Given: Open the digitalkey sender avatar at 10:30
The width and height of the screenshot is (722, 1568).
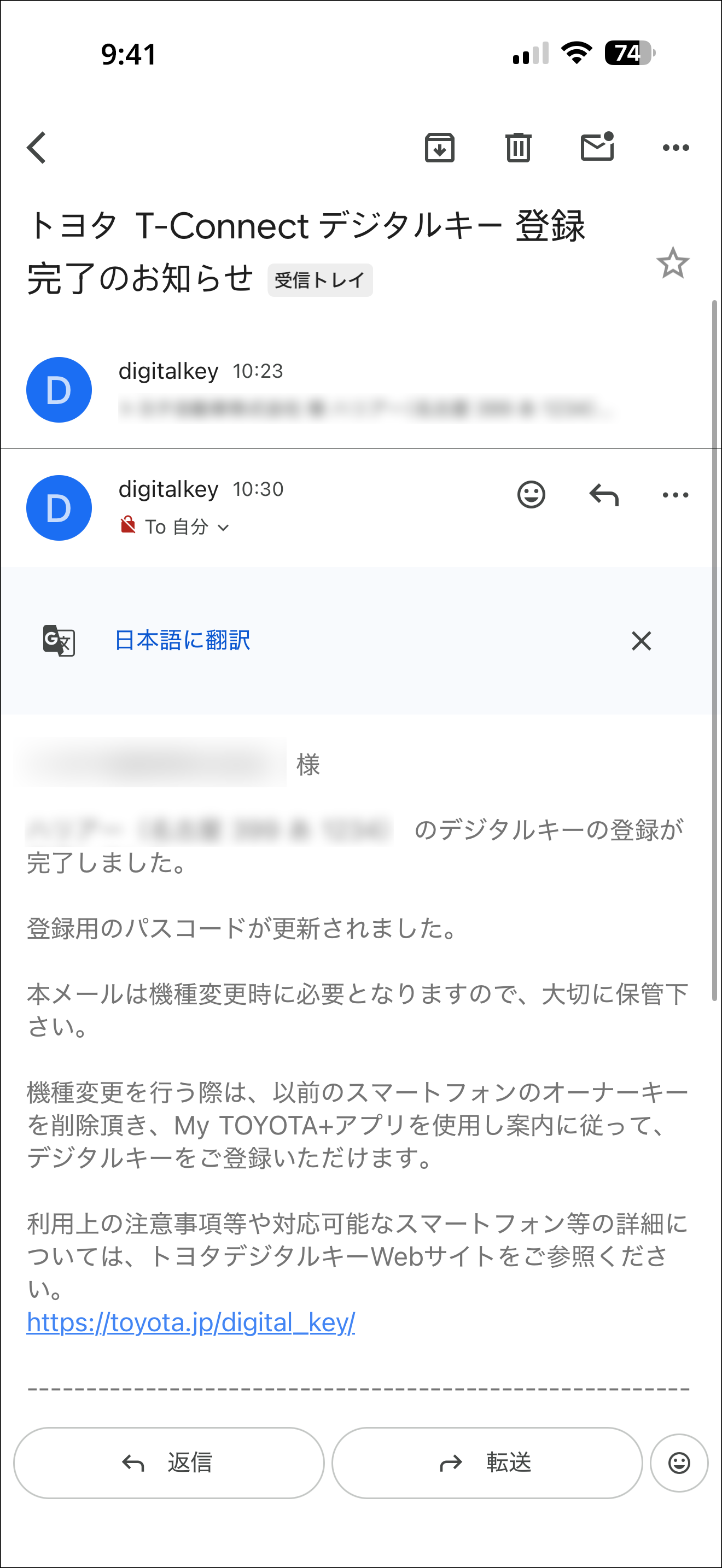Looking at the screenshot, I should point(59,508).
